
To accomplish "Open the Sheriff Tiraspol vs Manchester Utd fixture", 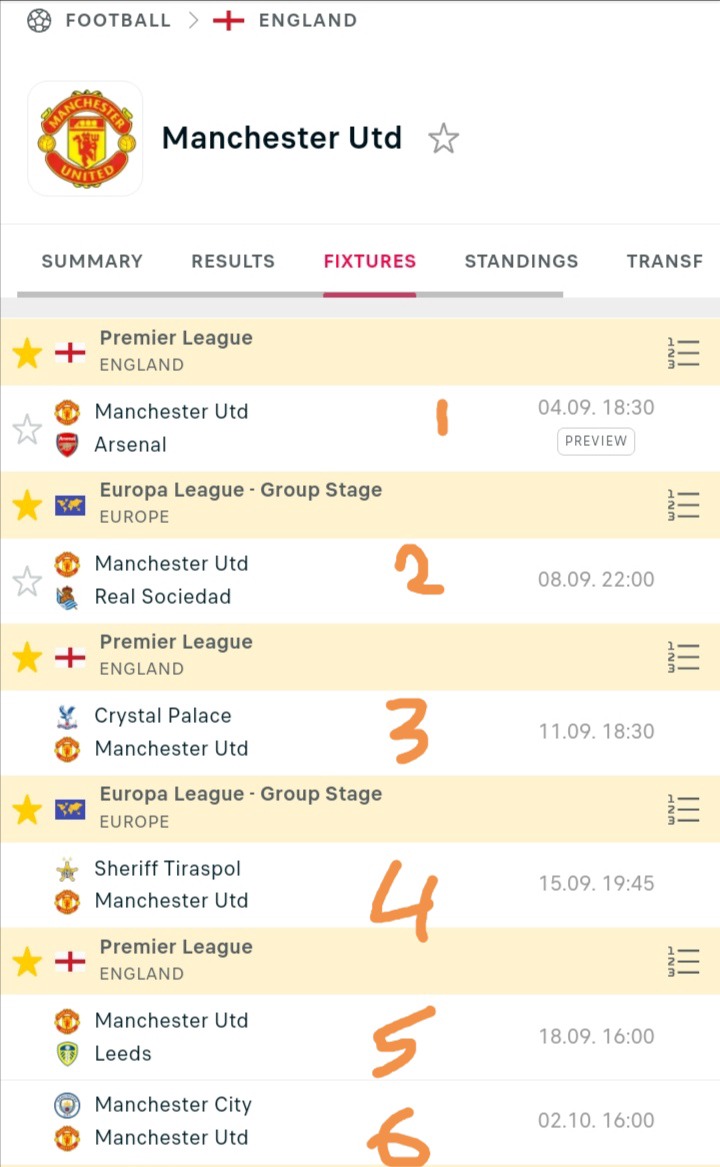I will (x=360, y=885).
